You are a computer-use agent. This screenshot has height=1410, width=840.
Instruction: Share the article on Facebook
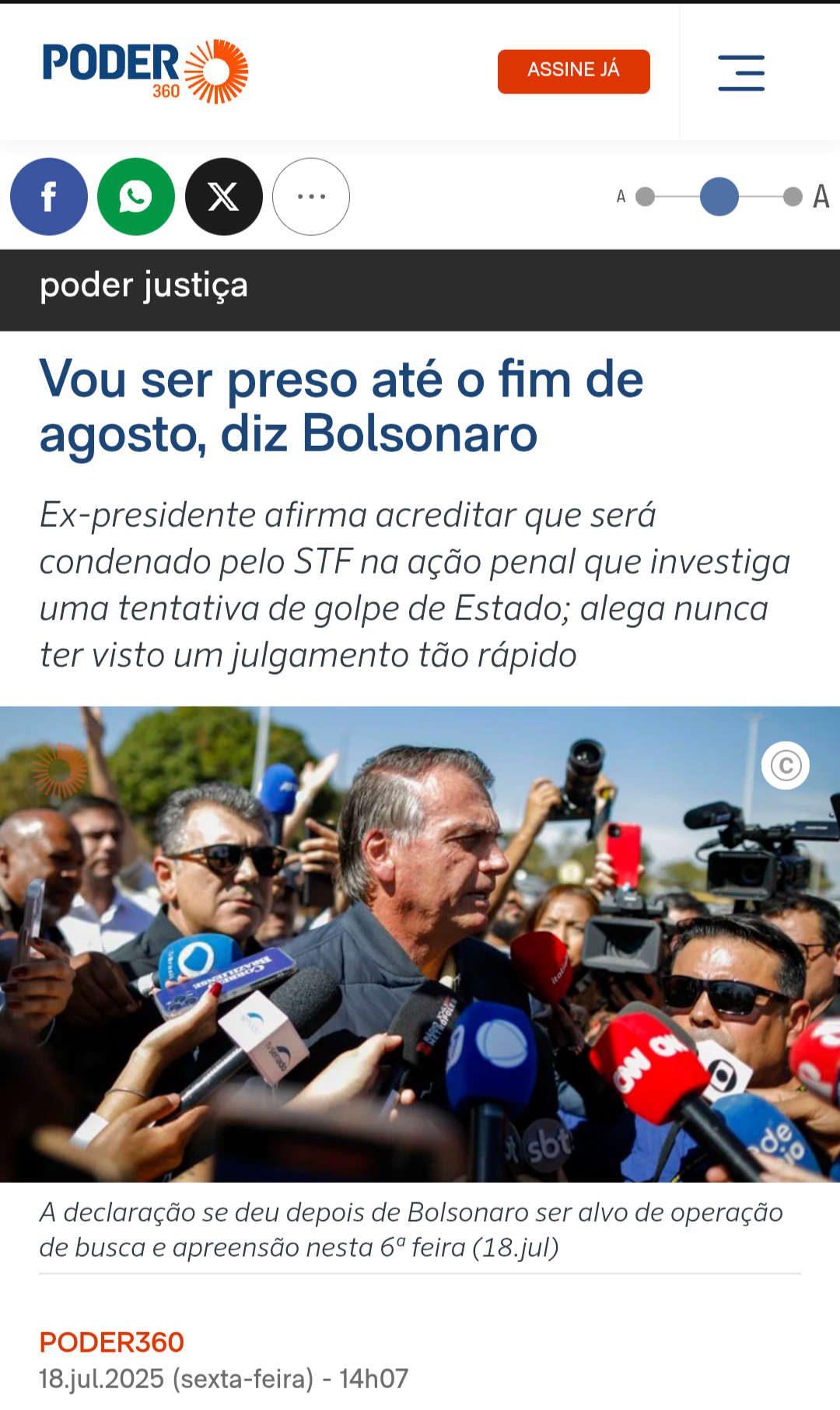(49, 197)
